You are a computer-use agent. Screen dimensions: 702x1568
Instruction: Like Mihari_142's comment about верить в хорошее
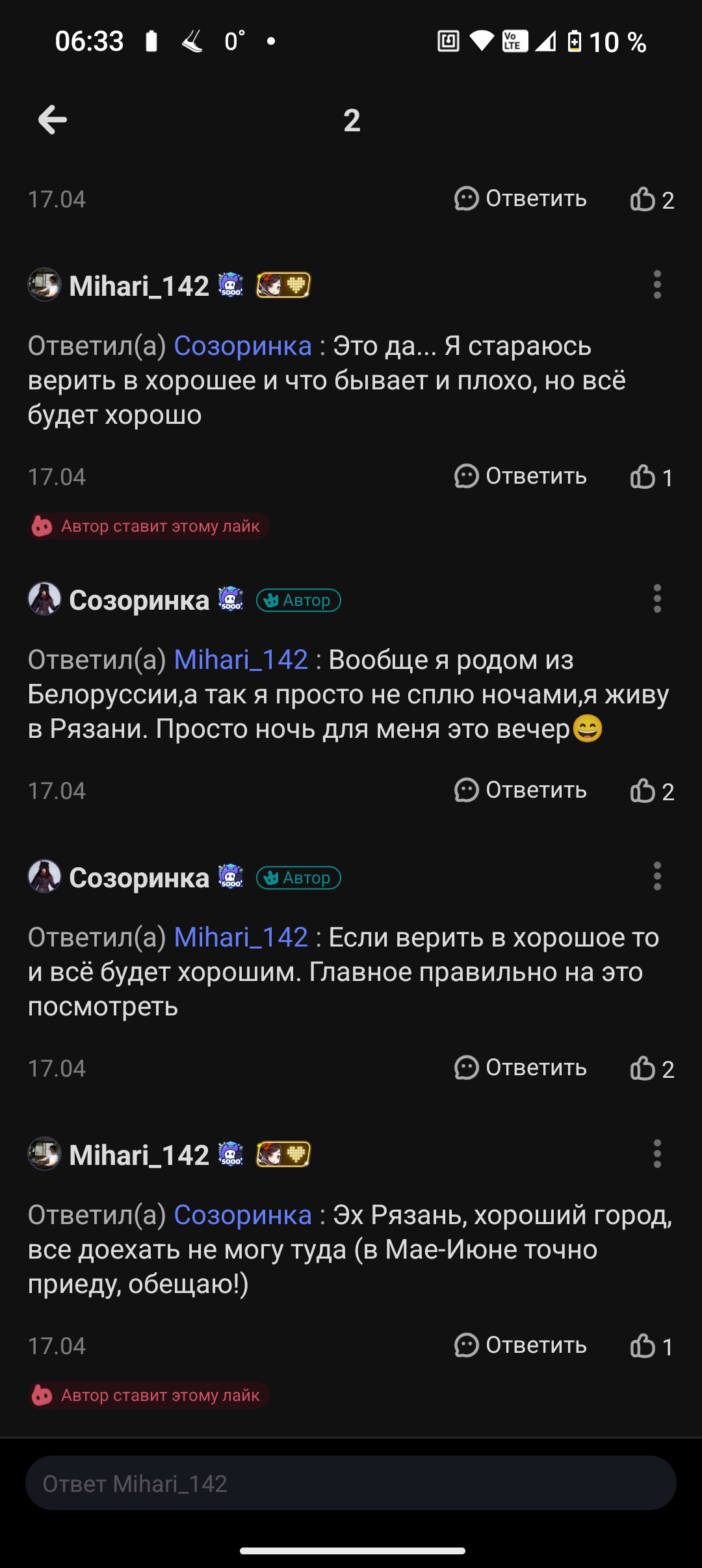651,477
